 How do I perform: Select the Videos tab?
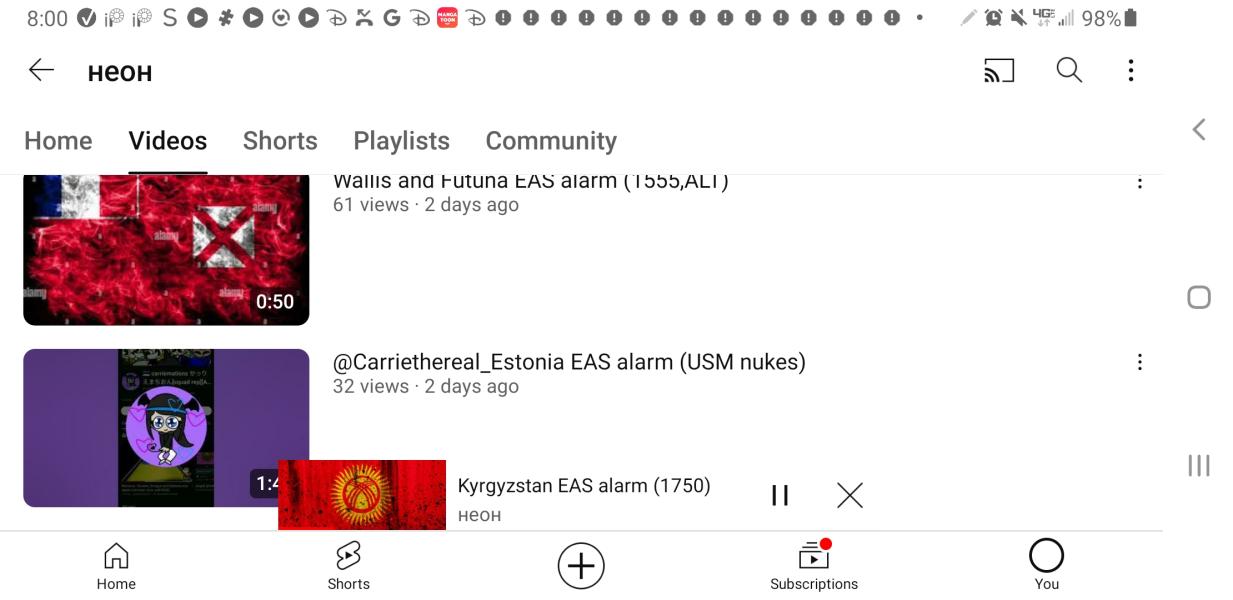pos(167,141)
